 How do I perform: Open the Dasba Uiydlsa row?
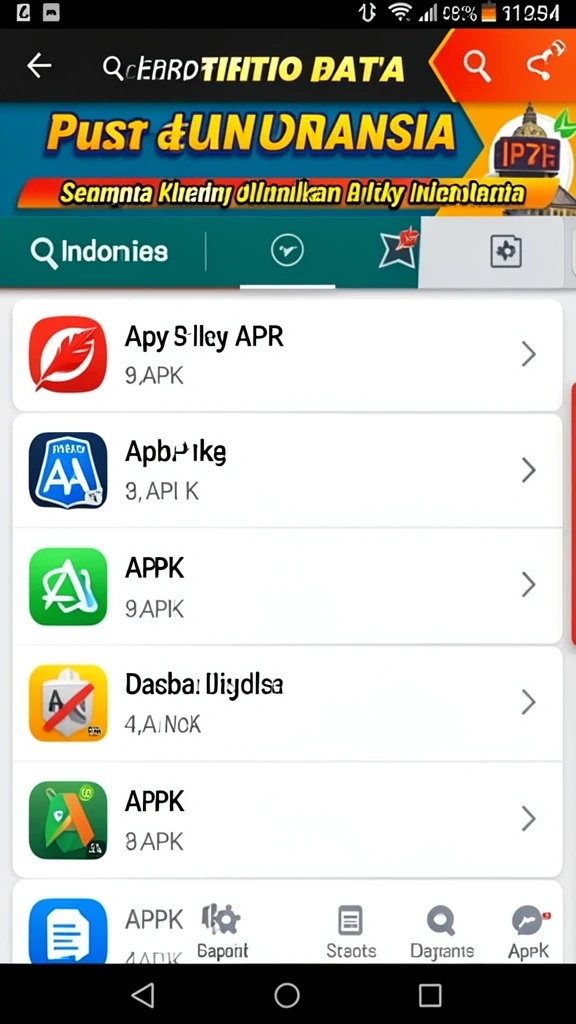(x=287, y=703)
